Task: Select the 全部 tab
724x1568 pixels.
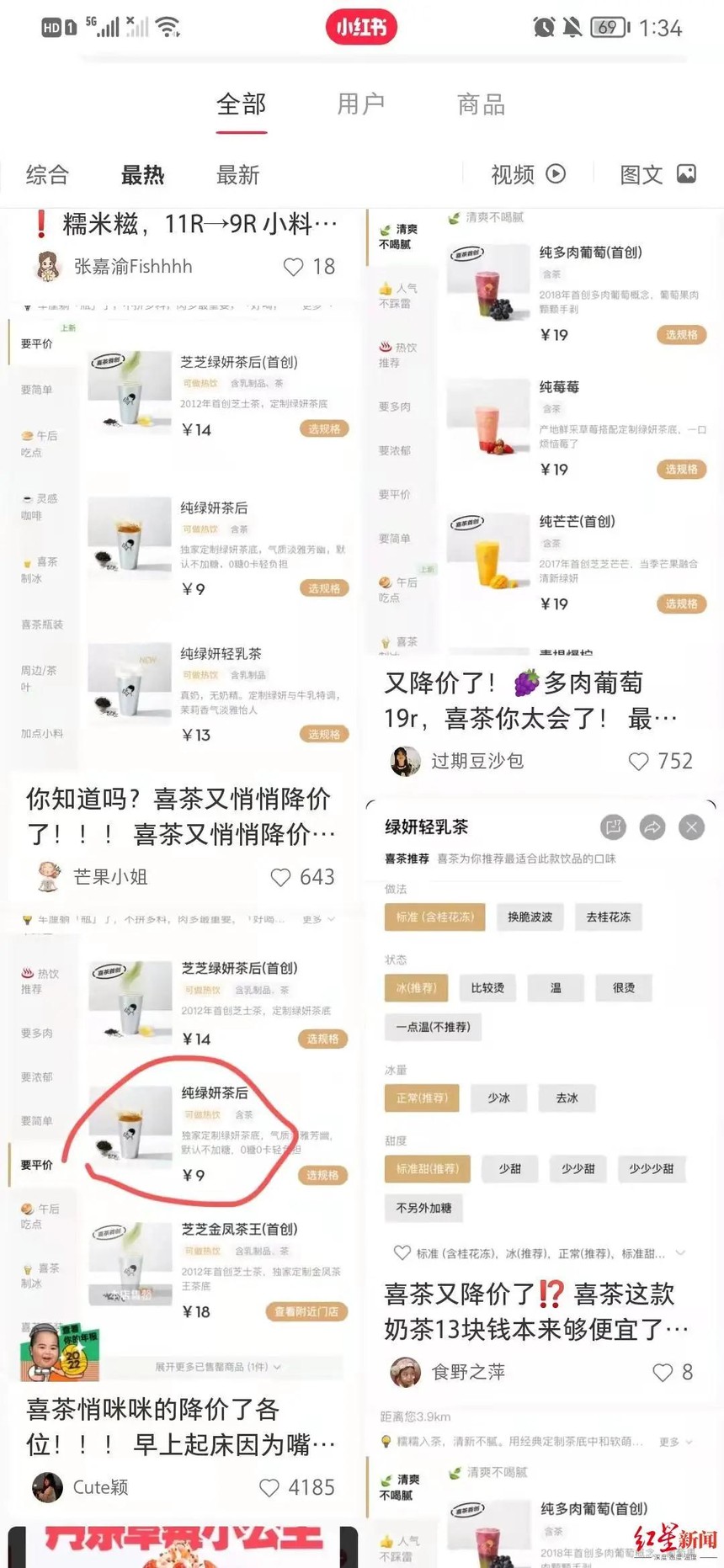Action: (241, 104)
